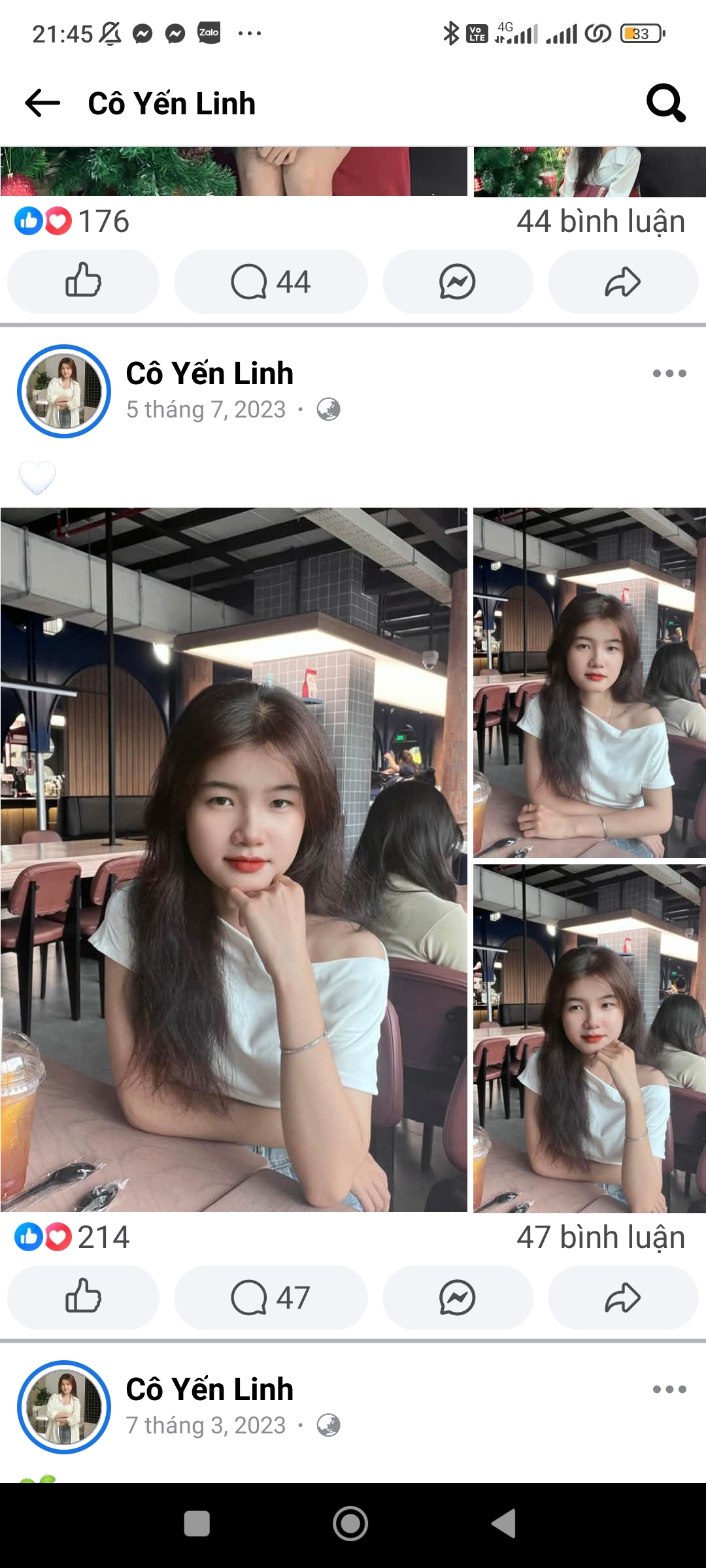Viewport: 706px width, 1568px height.
Task: Send the July post via Messenger
Action: pos(457,1298)
